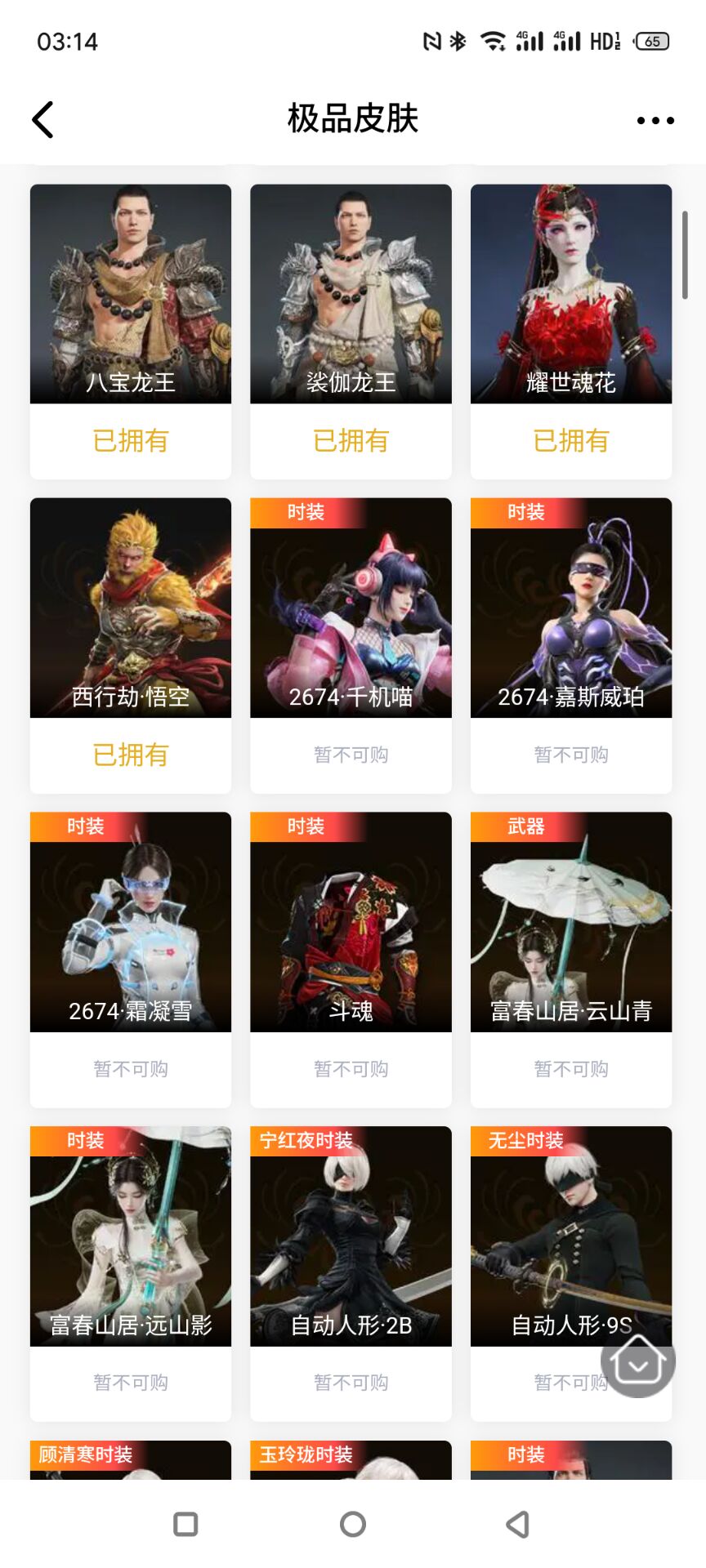The width and height of the screenshot is (706, 1568).
Task: View the 袈伽龙王 skin card
Action: point(351,295)
